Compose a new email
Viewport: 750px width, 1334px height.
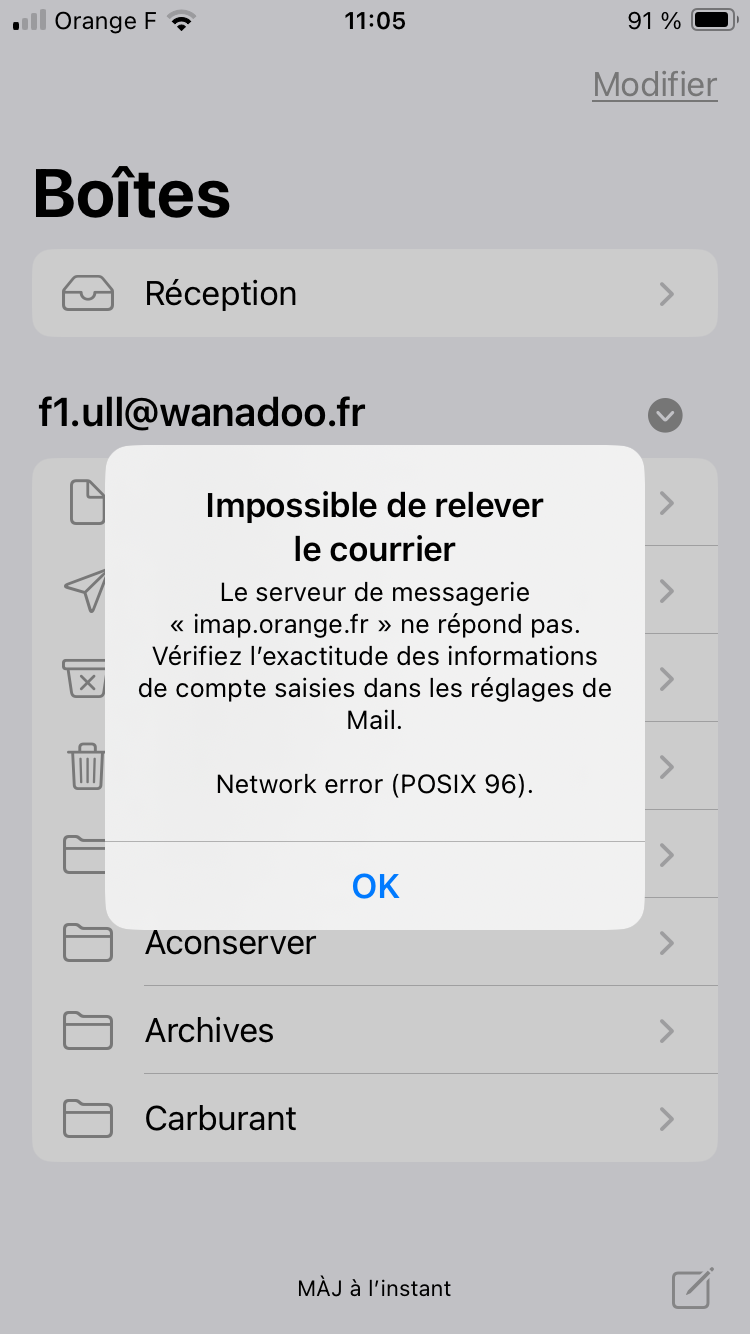[692, 1288]
